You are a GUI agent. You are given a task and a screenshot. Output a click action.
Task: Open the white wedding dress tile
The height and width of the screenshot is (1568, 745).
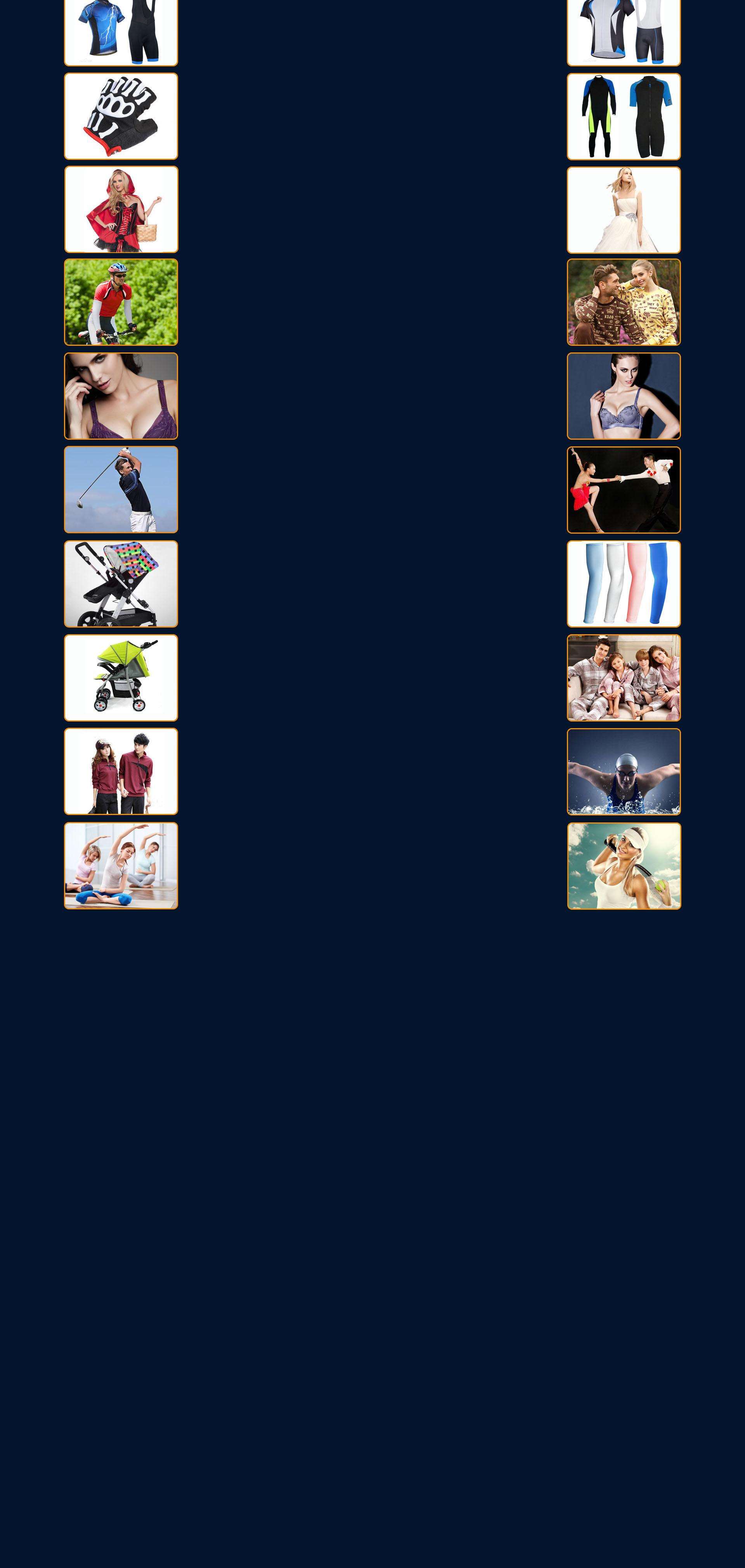click(624, 210)
